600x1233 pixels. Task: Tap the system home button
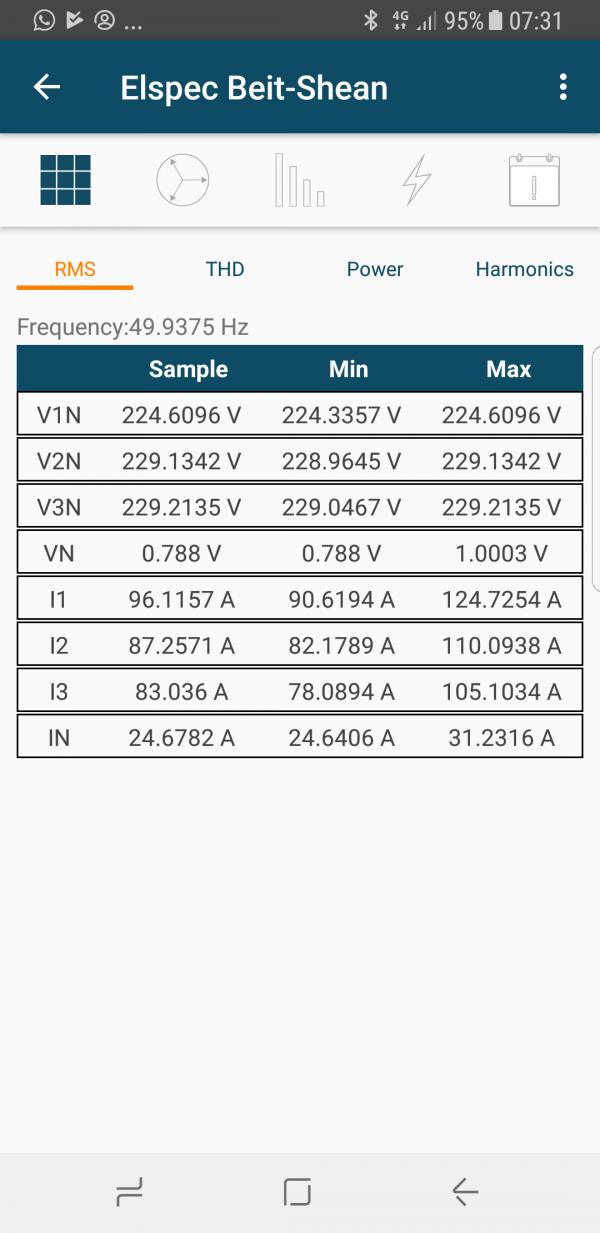[x=297, y=1191]
